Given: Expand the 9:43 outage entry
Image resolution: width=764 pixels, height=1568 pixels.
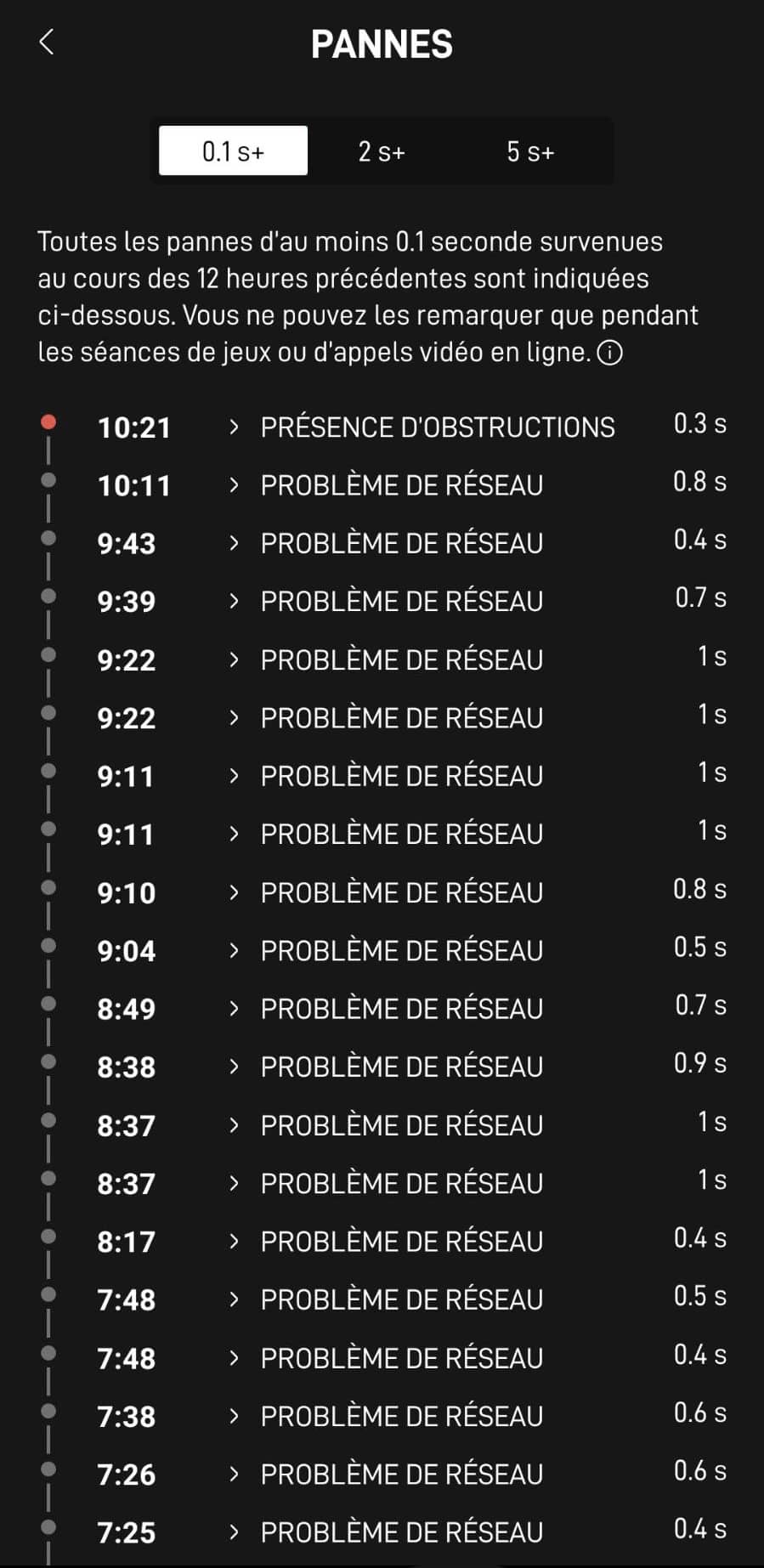Looking at the screenshot, I should pos(382,543).
